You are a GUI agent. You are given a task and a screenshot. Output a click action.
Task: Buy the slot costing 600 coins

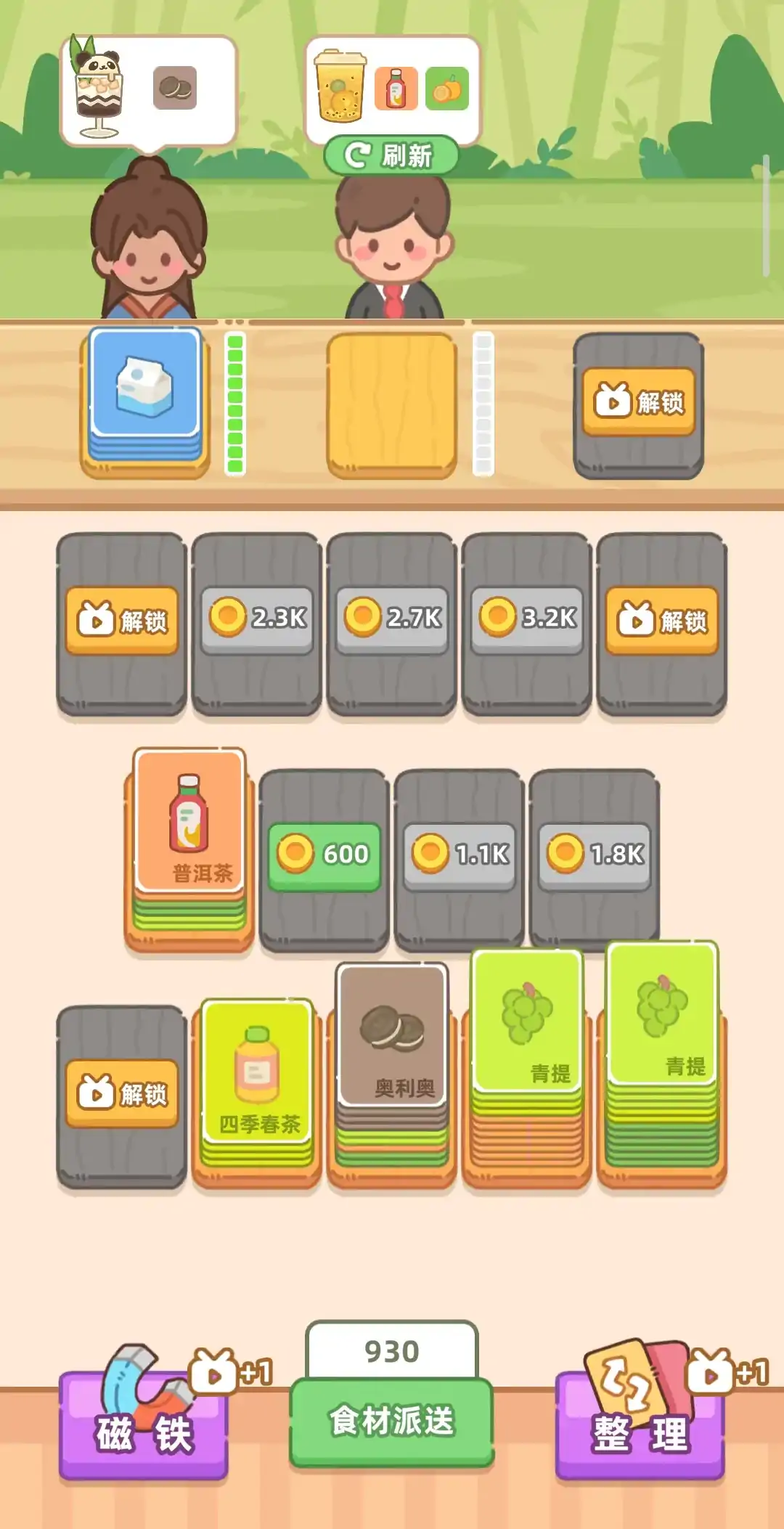[x=324, y=855]
